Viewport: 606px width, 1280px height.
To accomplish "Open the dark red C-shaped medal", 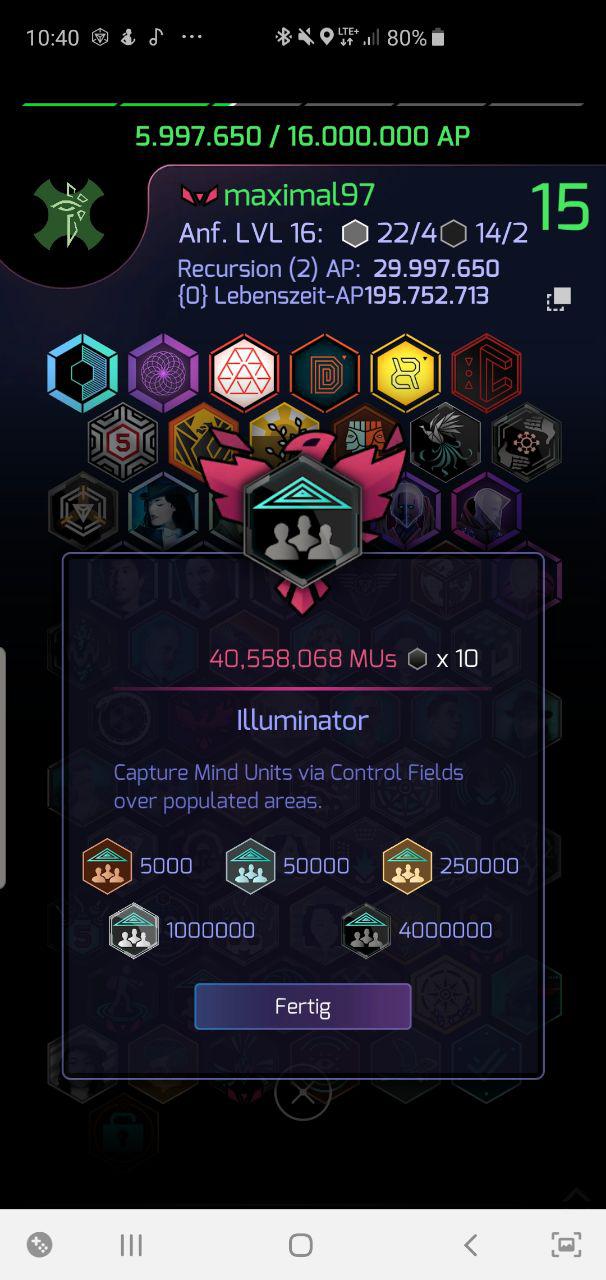I will coord(486,372).
